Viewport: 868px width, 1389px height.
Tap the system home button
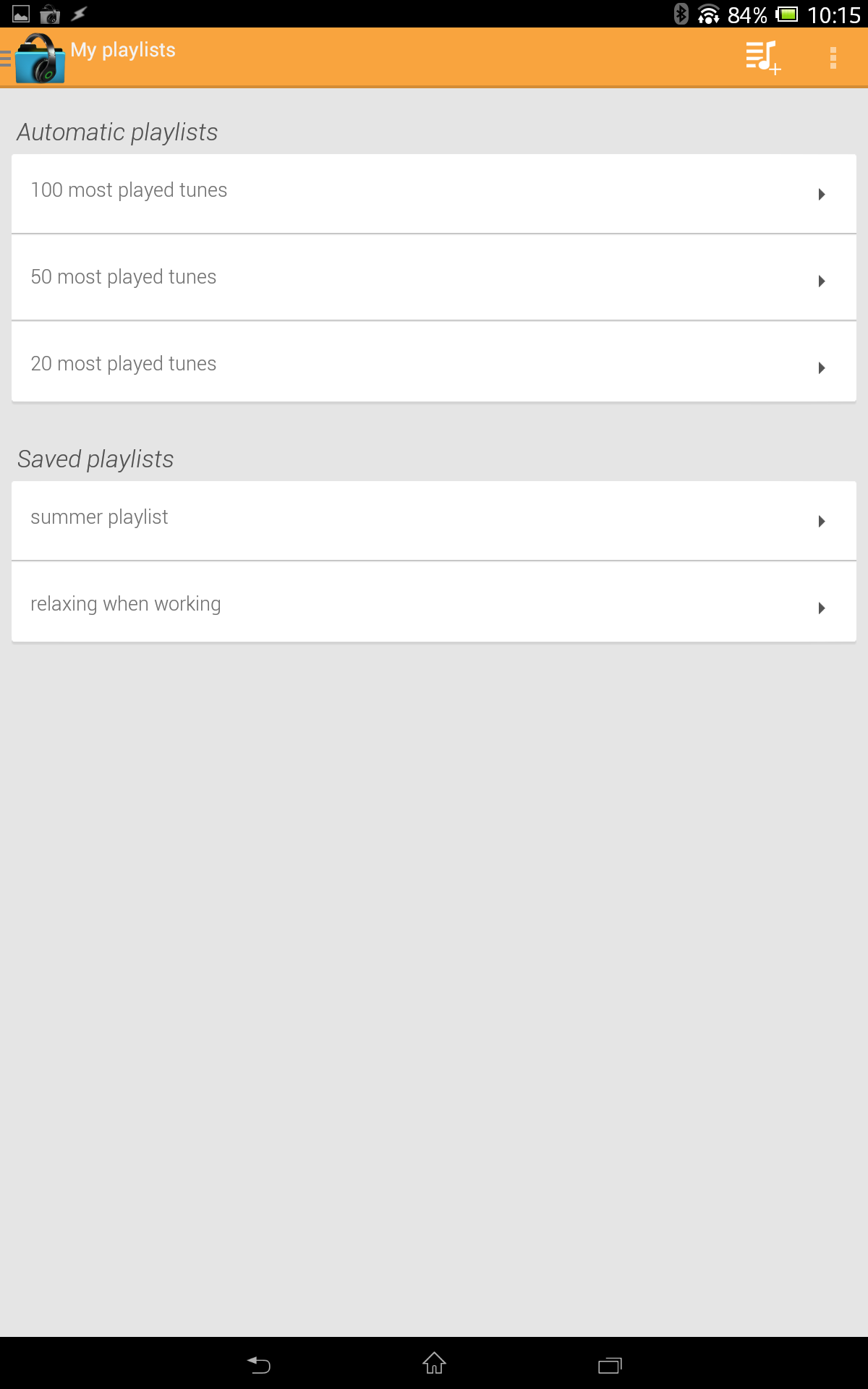point(434,1364)
